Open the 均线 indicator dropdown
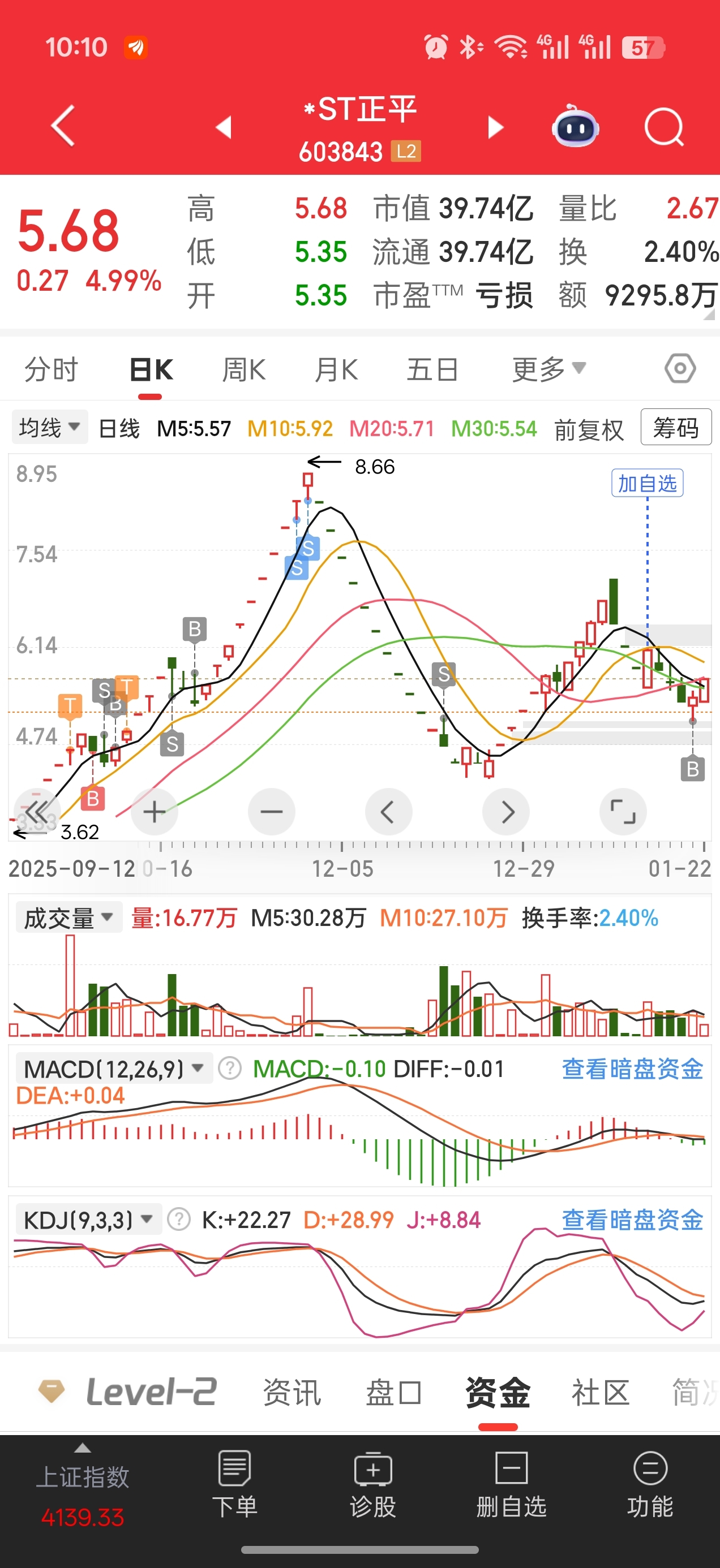Viewport: 720px width, 1568px height. tap(49, 427)
